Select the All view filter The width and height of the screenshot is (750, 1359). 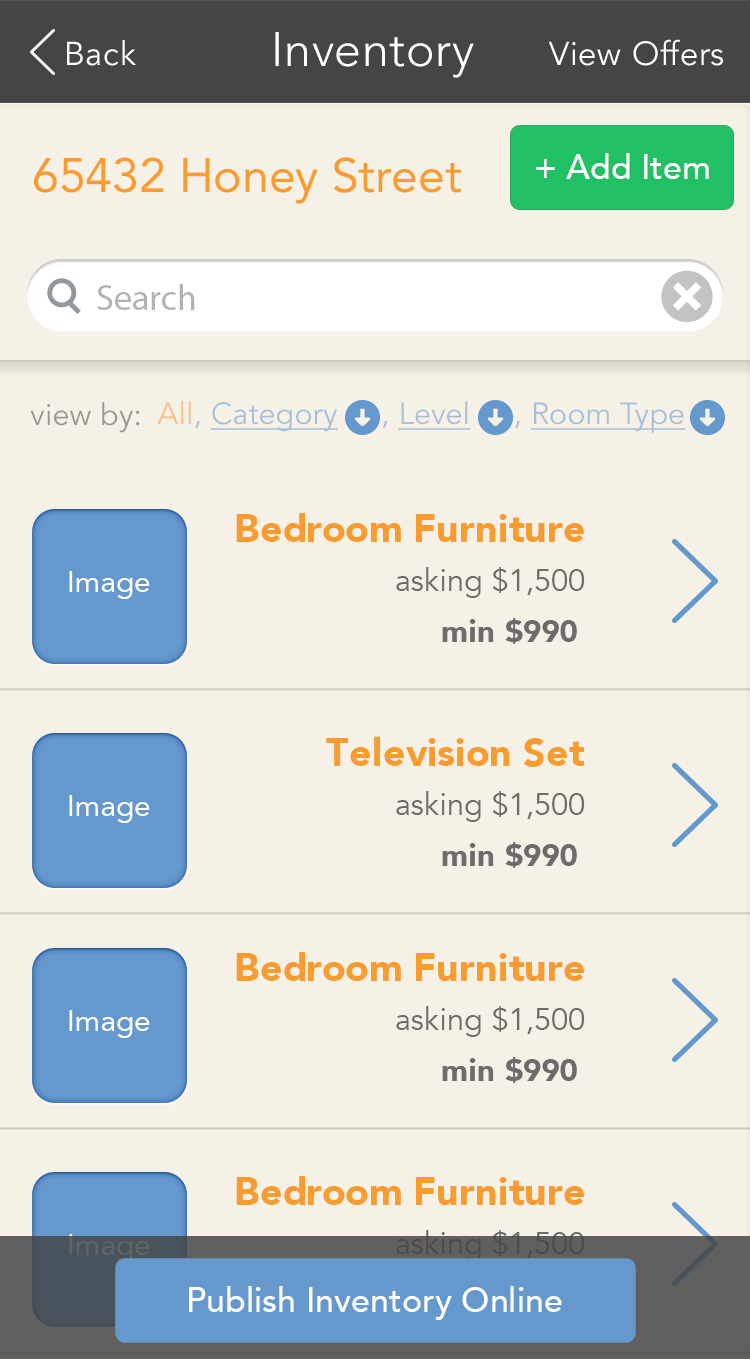point(175,414)
